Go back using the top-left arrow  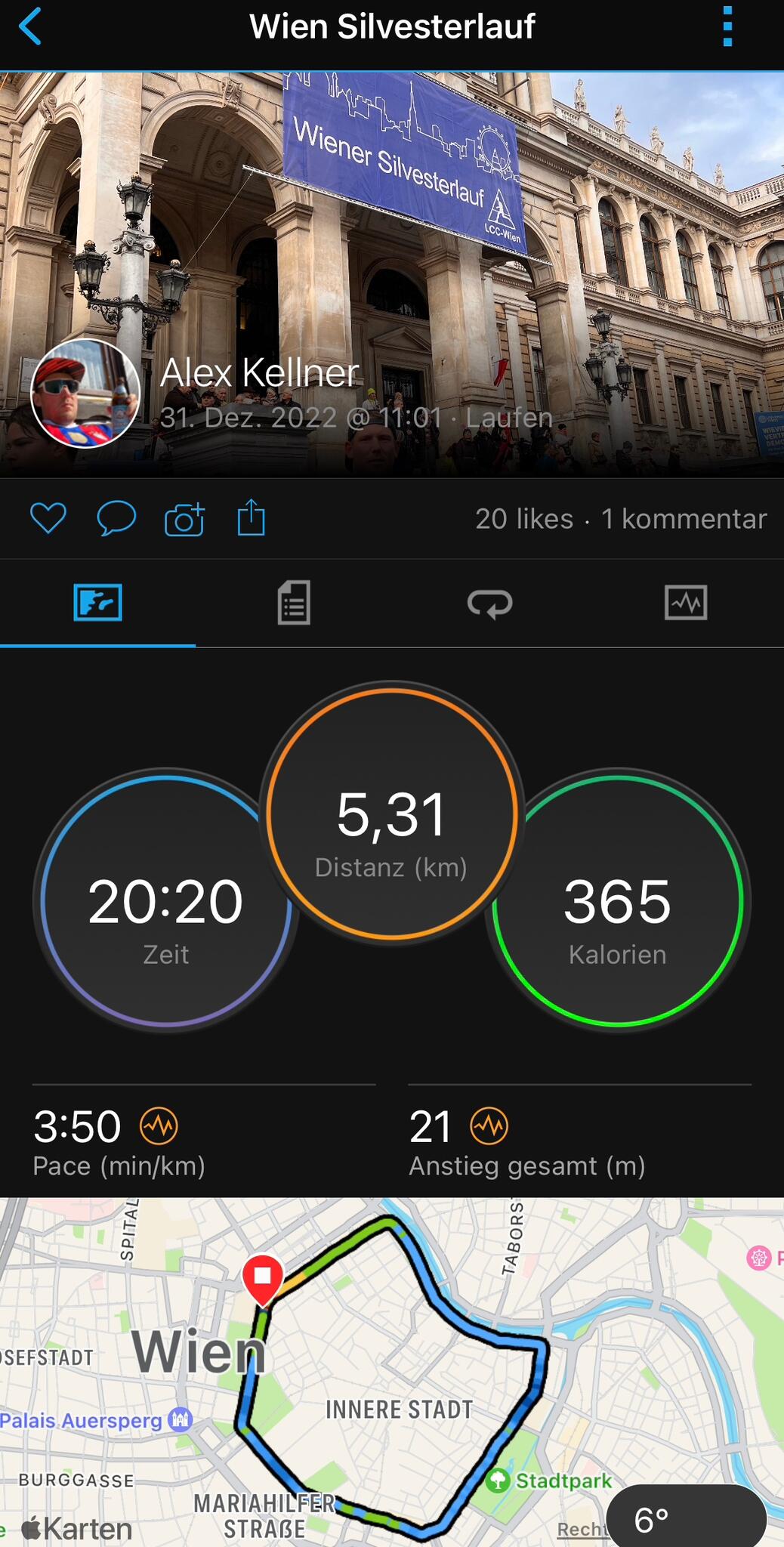point(29,27)
